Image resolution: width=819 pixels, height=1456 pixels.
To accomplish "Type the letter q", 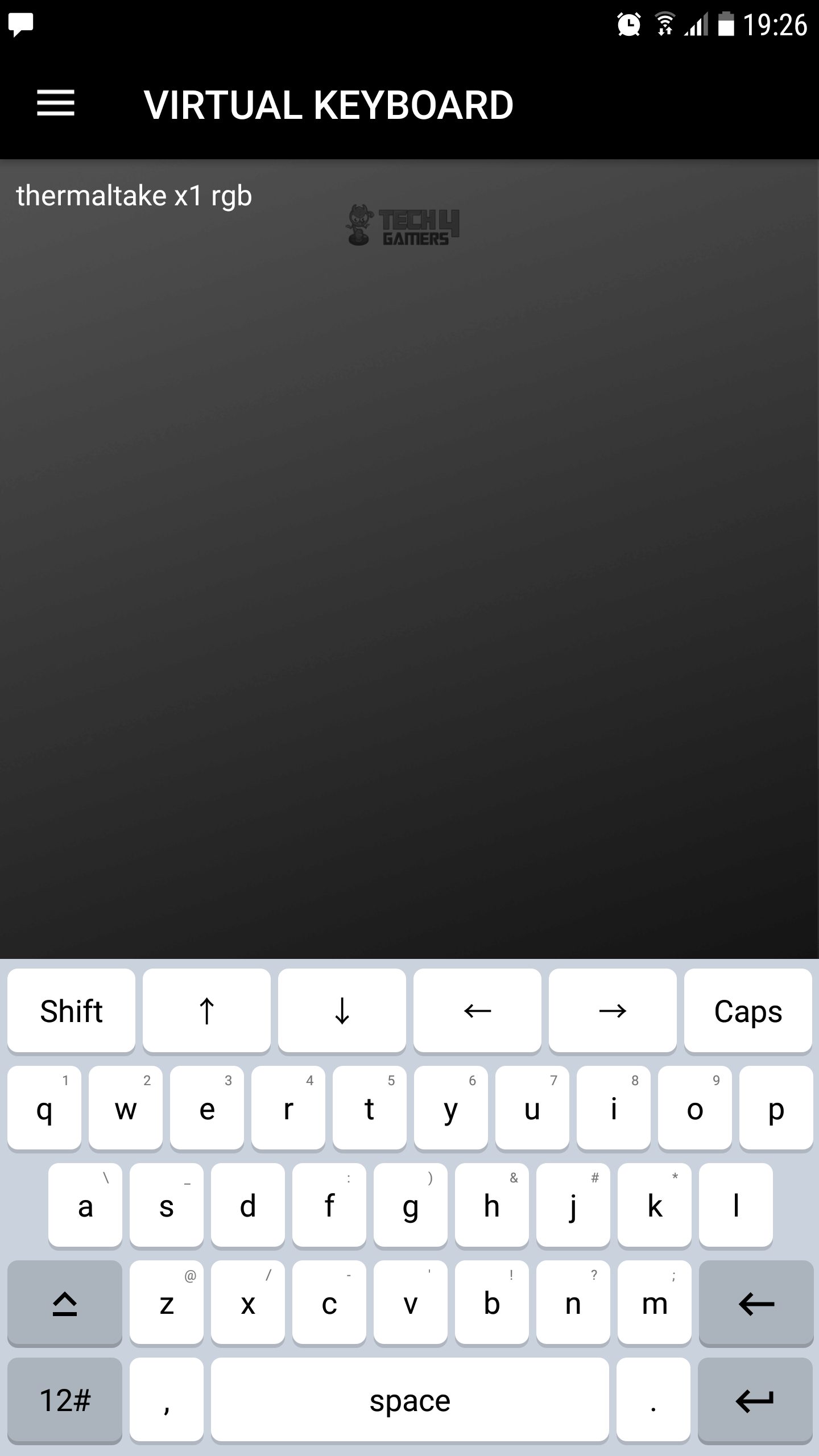I will [44, 1108].
